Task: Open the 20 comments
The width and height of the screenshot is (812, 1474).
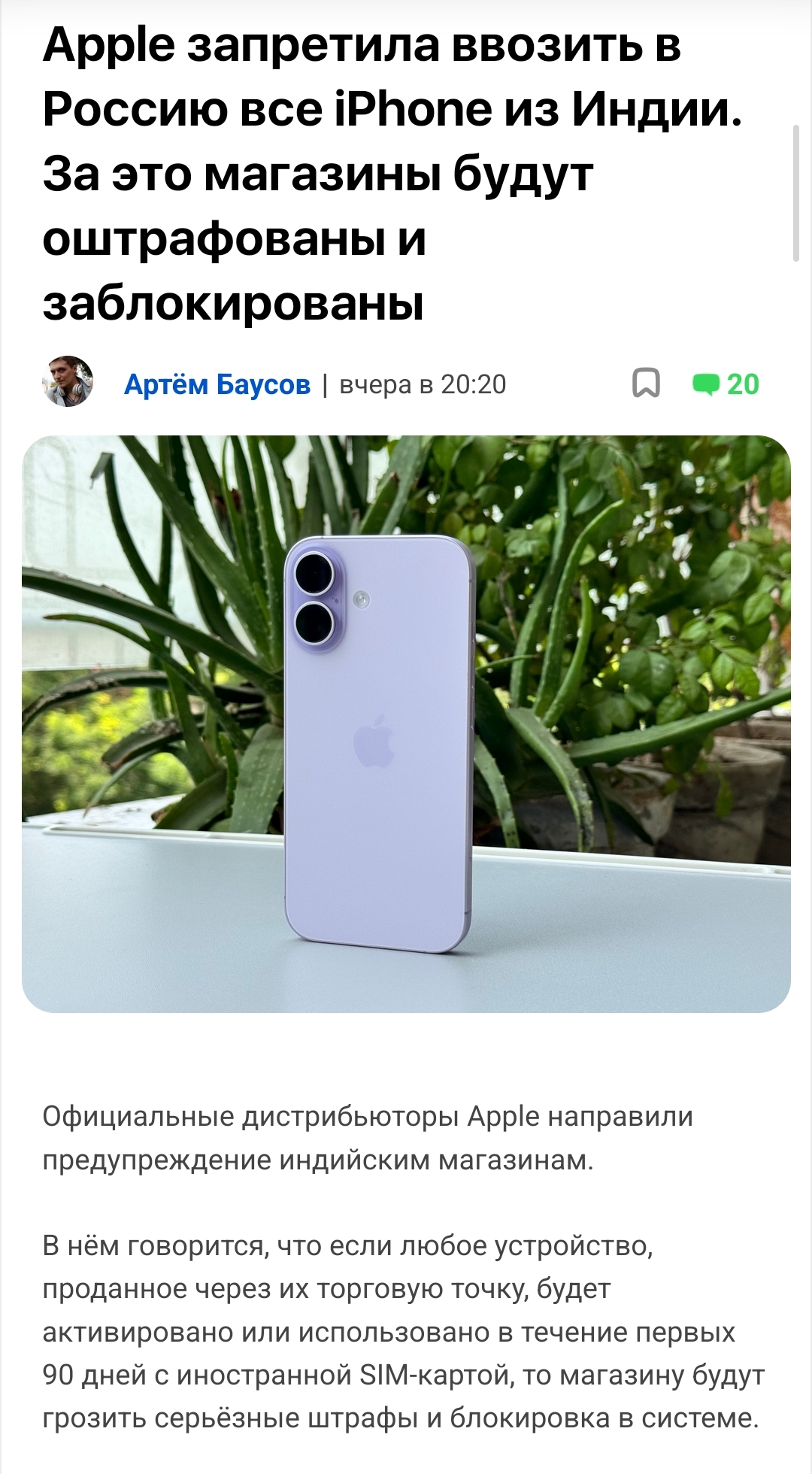Action: click(x=726, y=384)
